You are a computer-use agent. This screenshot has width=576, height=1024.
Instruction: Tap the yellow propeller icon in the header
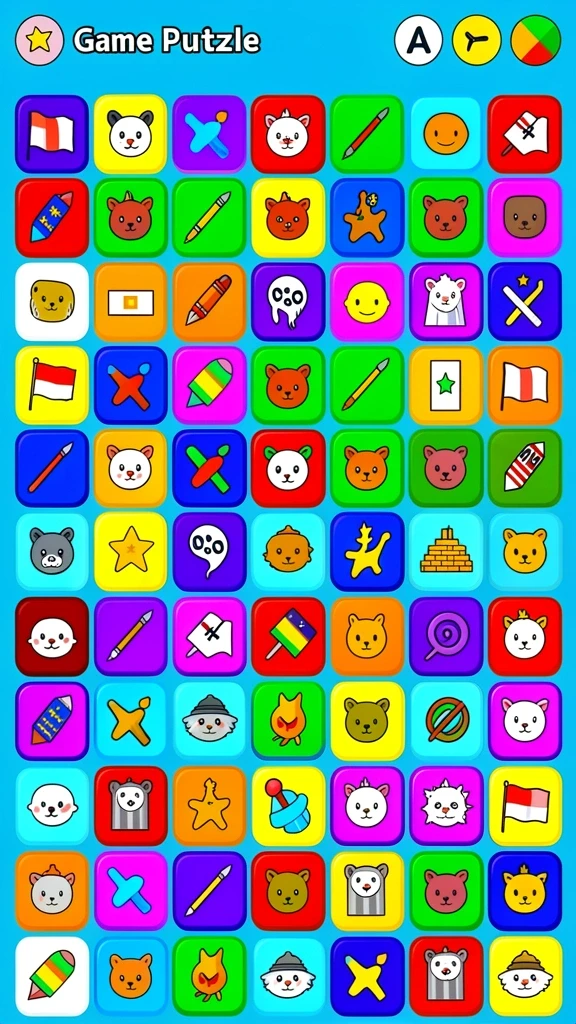point(477,40)
